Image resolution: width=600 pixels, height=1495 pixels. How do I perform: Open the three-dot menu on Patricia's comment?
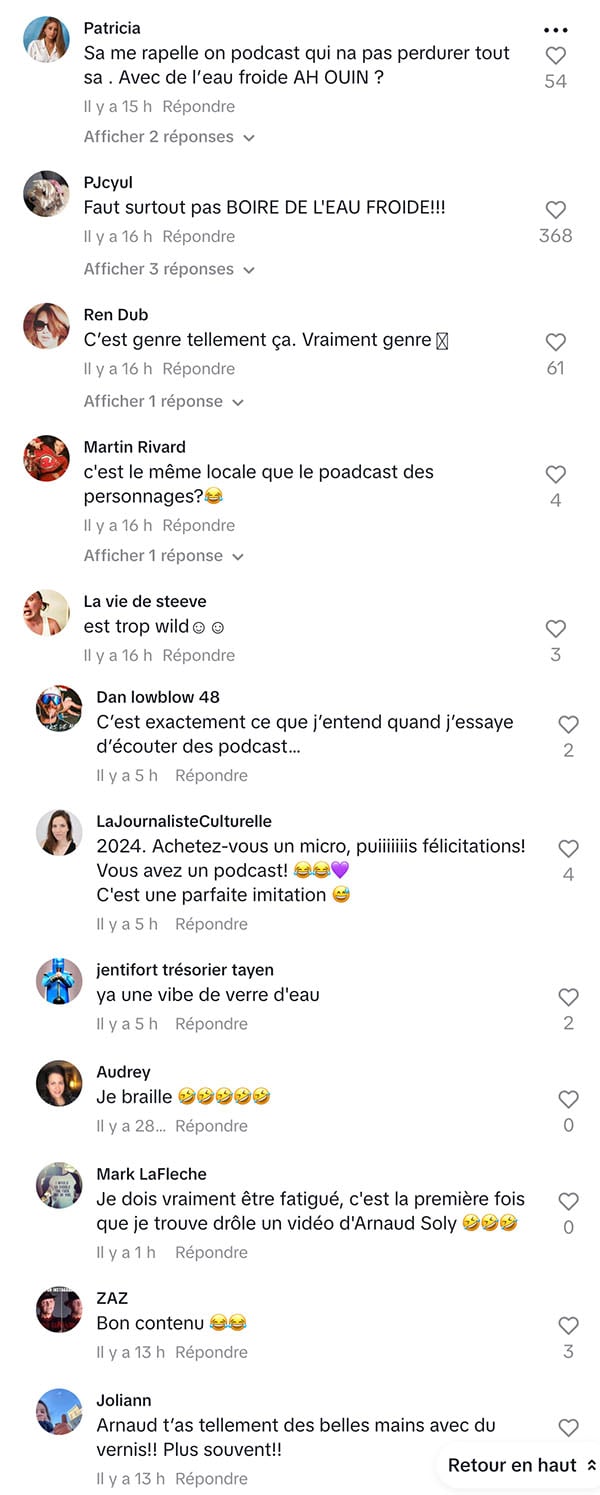click(x=555, y=30)
